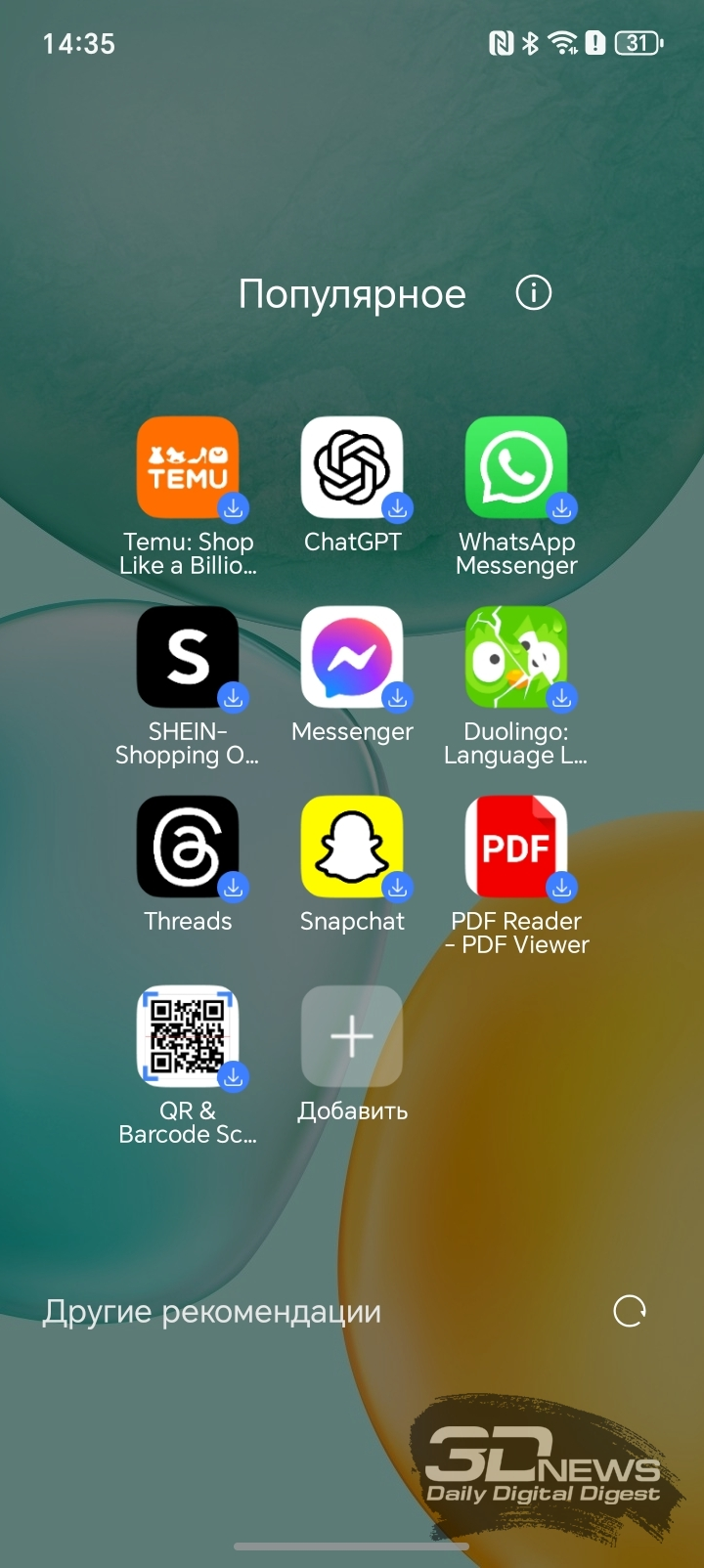
Task: Tap the Snapchat app icon
Action: click(352, 847)
